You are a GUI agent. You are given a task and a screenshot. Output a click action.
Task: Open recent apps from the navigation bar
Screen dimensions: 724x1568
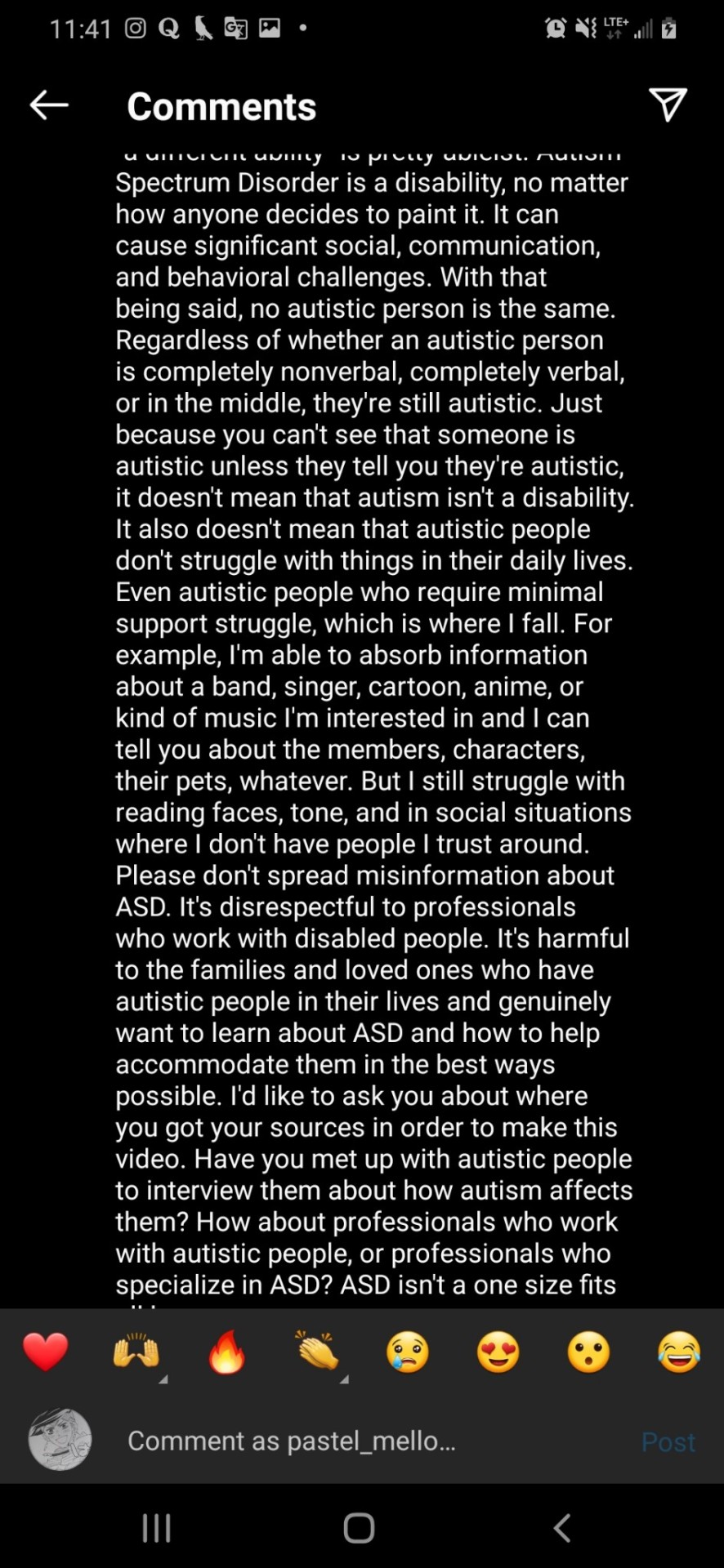(156, 1528)
